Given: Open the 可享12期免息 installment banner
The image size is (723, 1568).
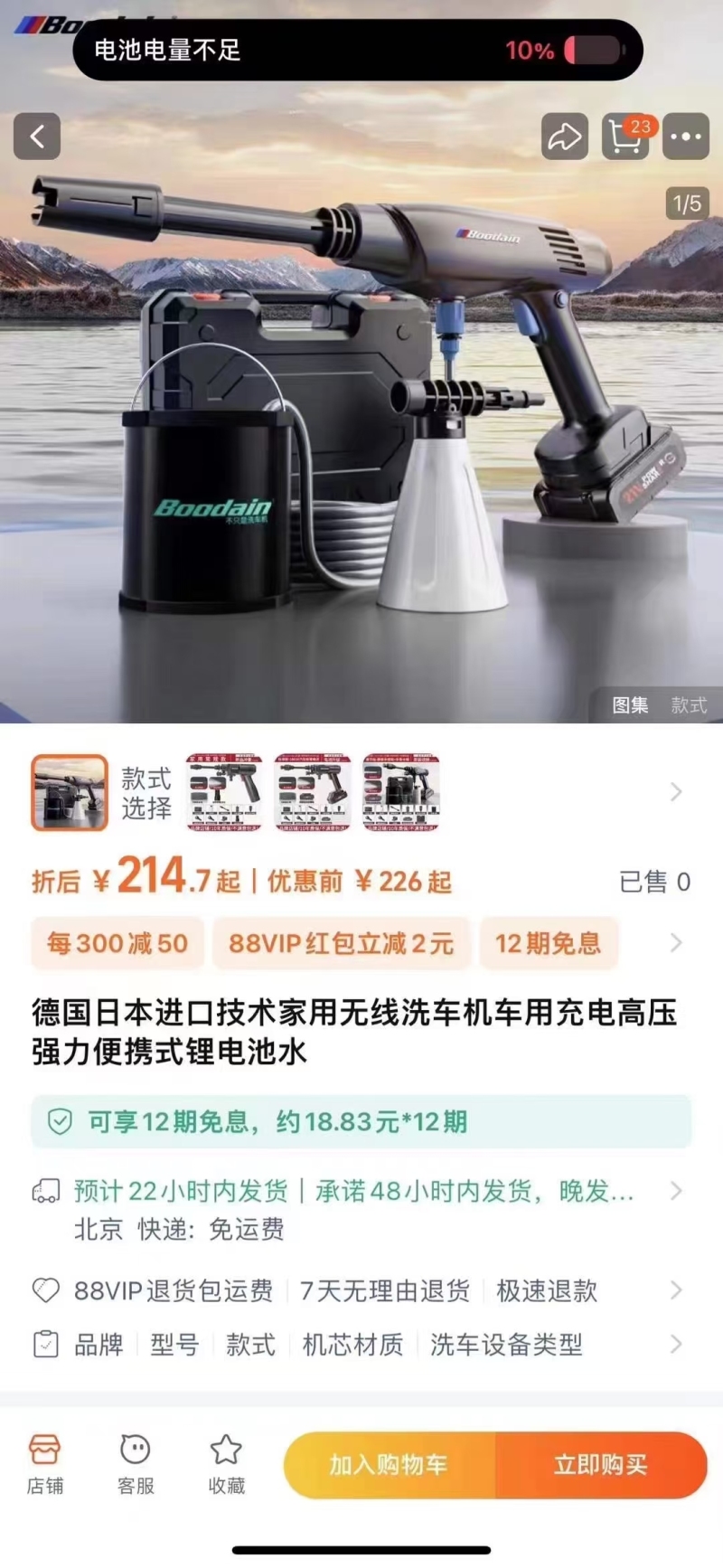Looking at the screenshot, I should [361, 1122].
